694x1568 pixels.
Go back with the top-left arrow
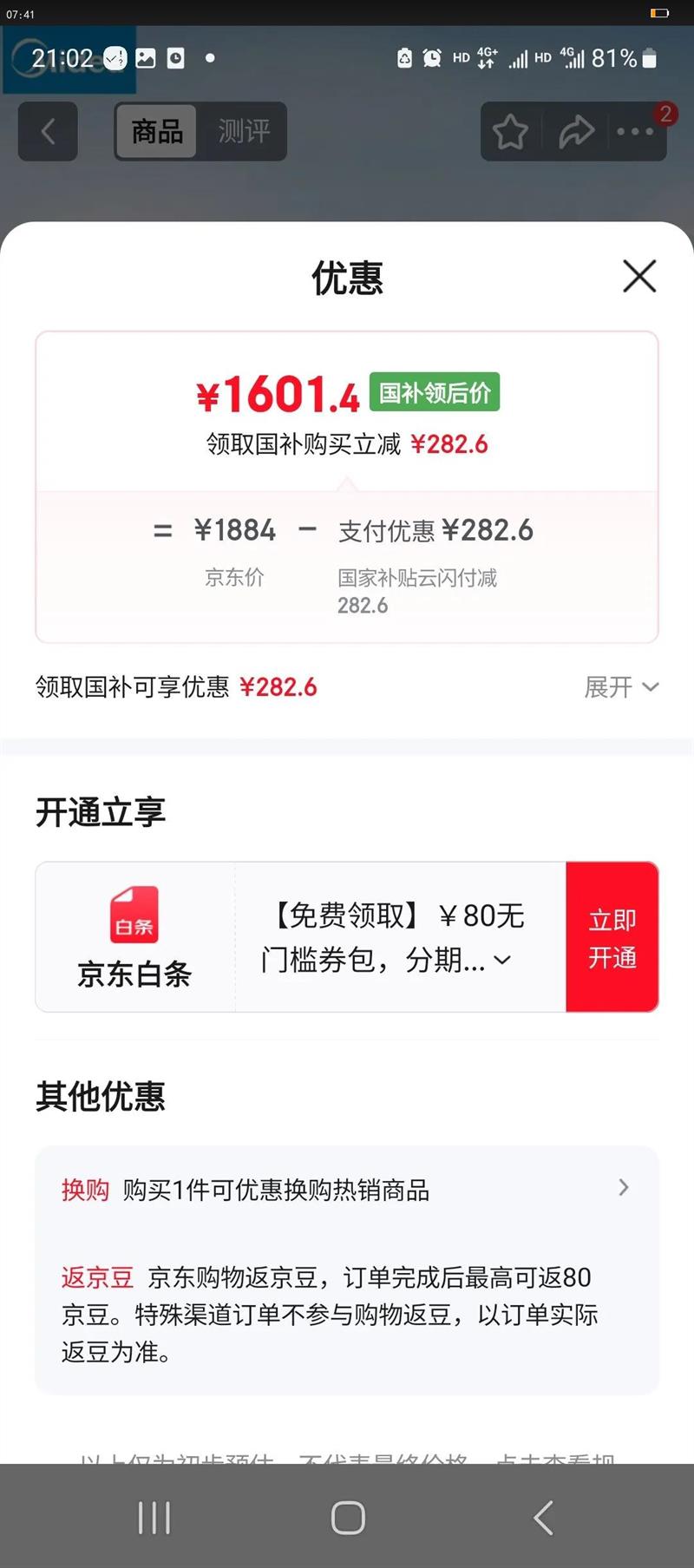pyautogui.click(x=49, y=132)
